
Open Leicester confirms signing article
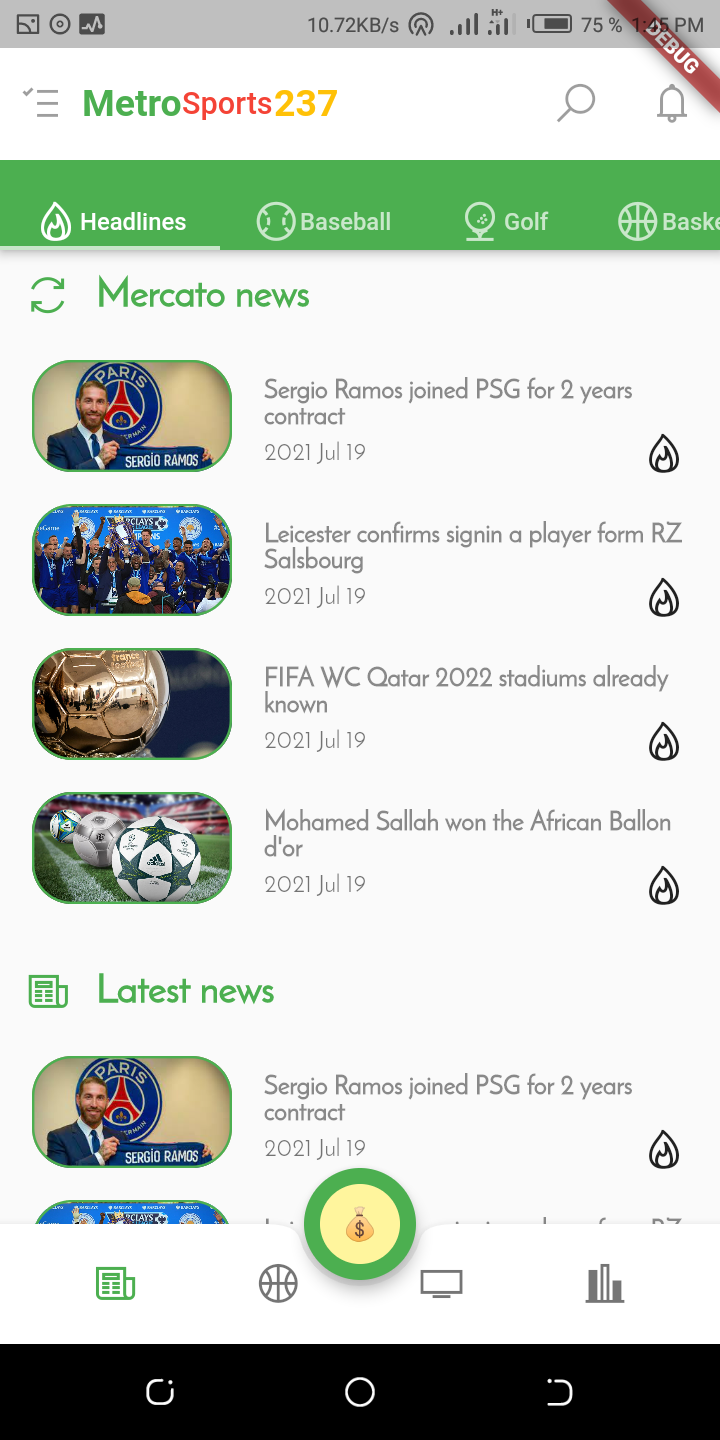[470, 547]
